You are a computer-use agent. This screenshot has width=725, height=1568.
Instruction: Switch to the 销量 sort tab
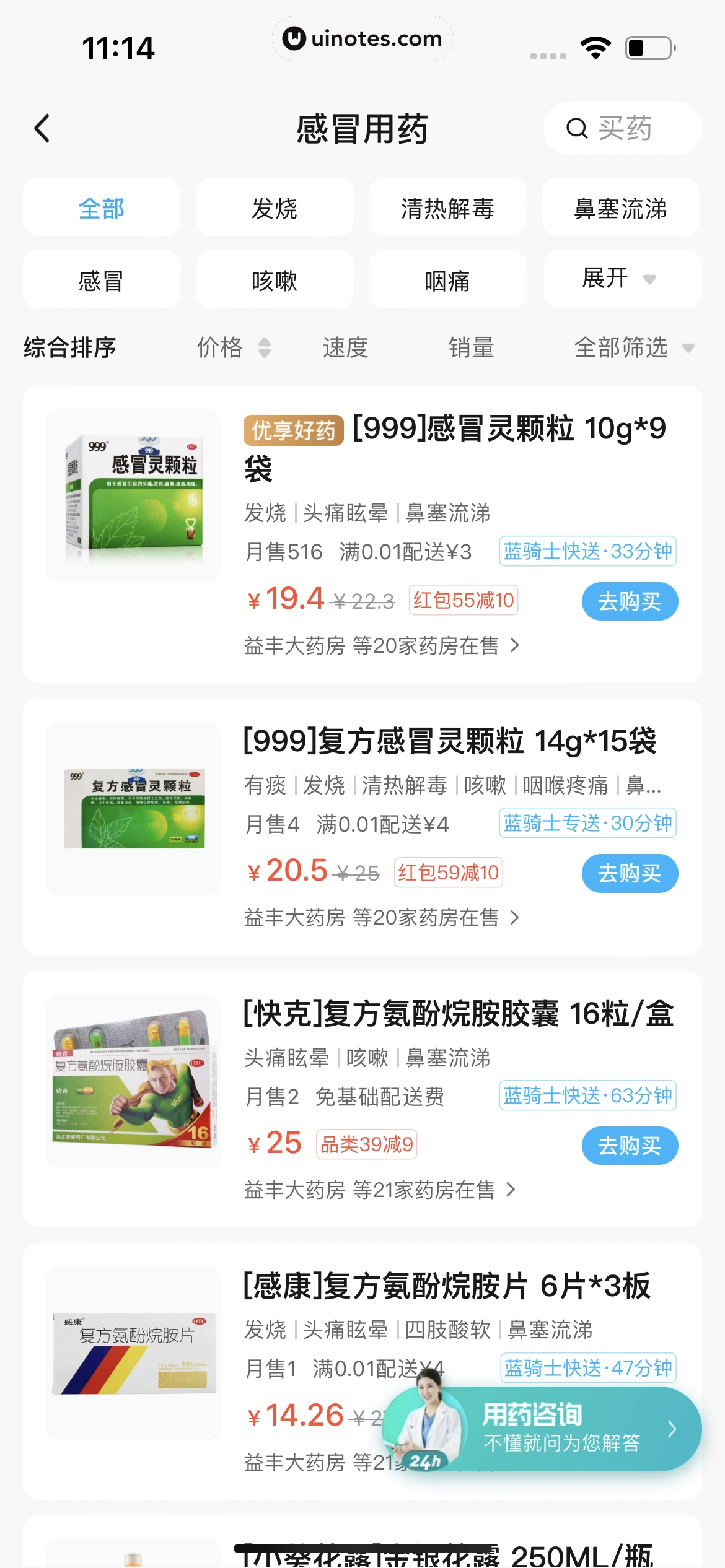click(x=472, y=348)
